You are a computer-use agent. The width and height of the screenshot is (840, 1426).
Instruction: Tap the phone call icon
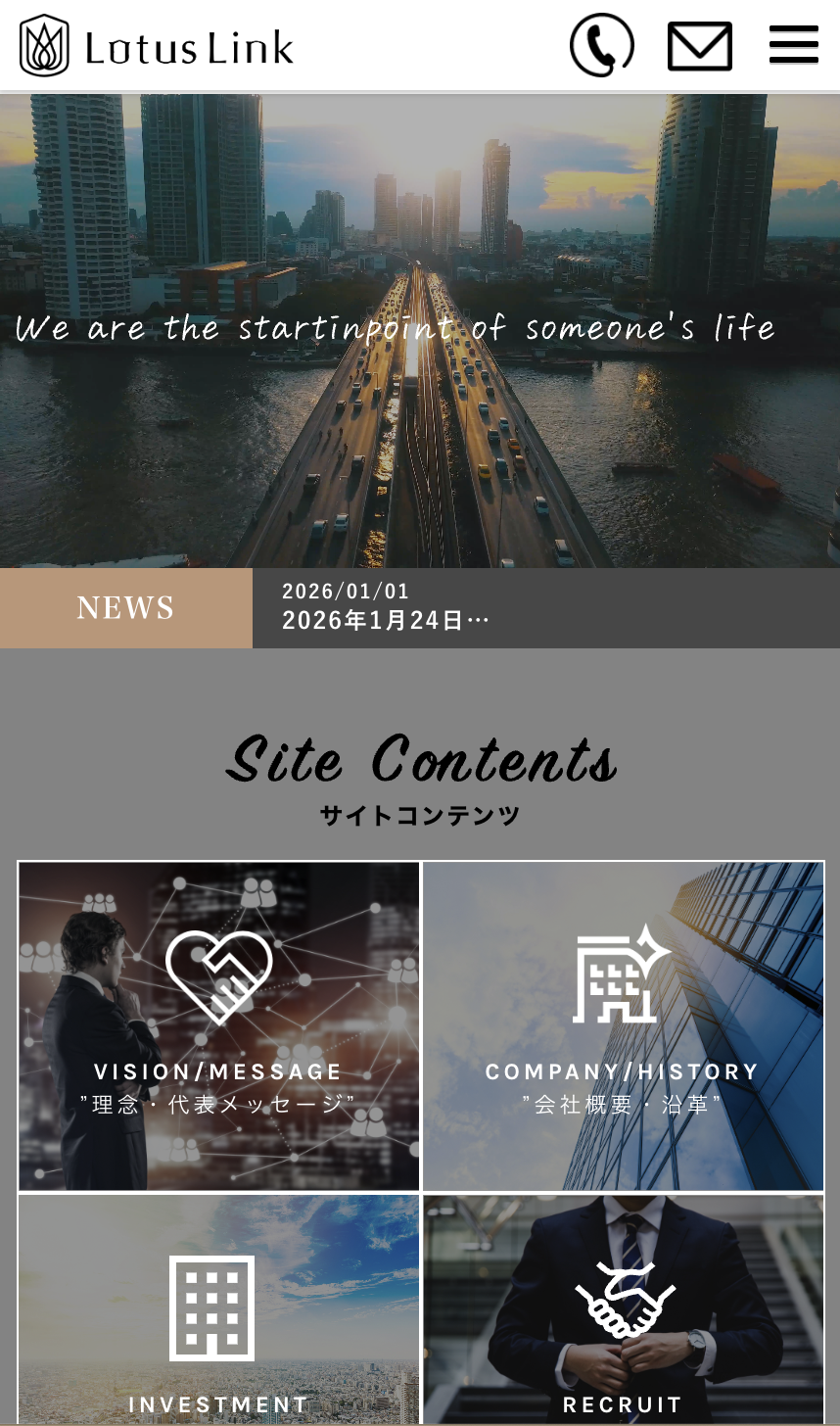click(601, 45)
